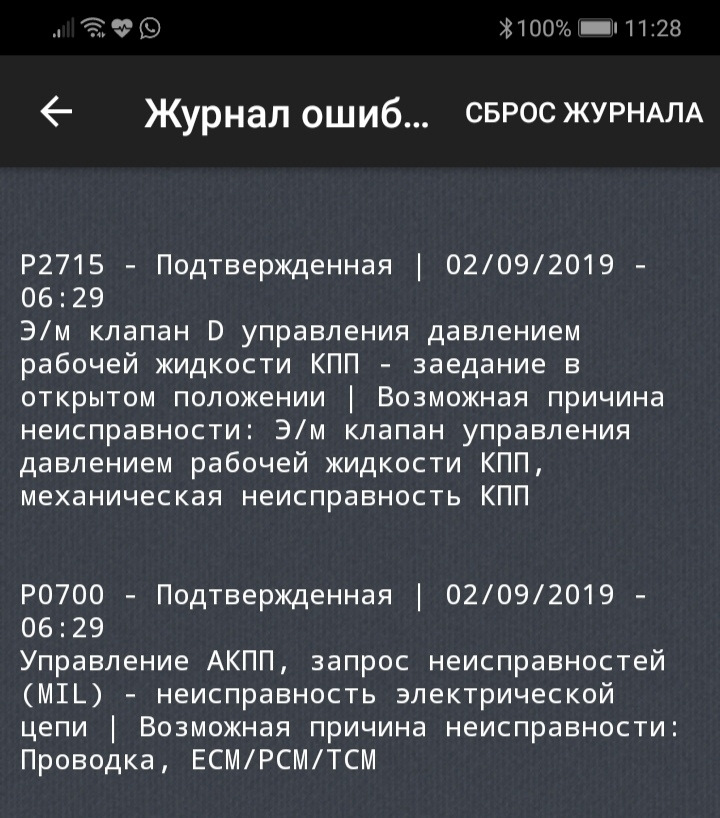
Task: Go back using the arrow icon
Action: 56,112
